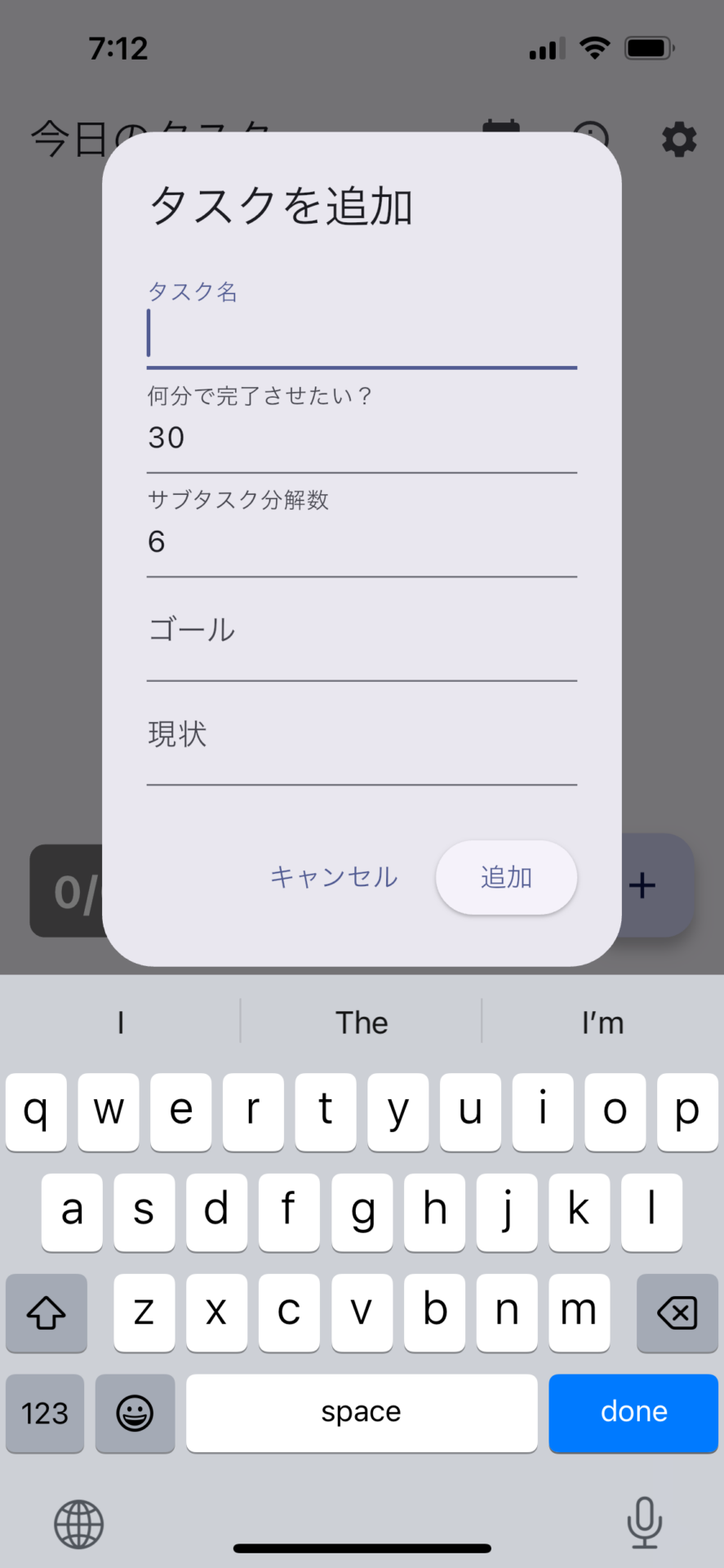Edit the サブタスク分解数 field
Screen dimensions: 724x1568
362,542
